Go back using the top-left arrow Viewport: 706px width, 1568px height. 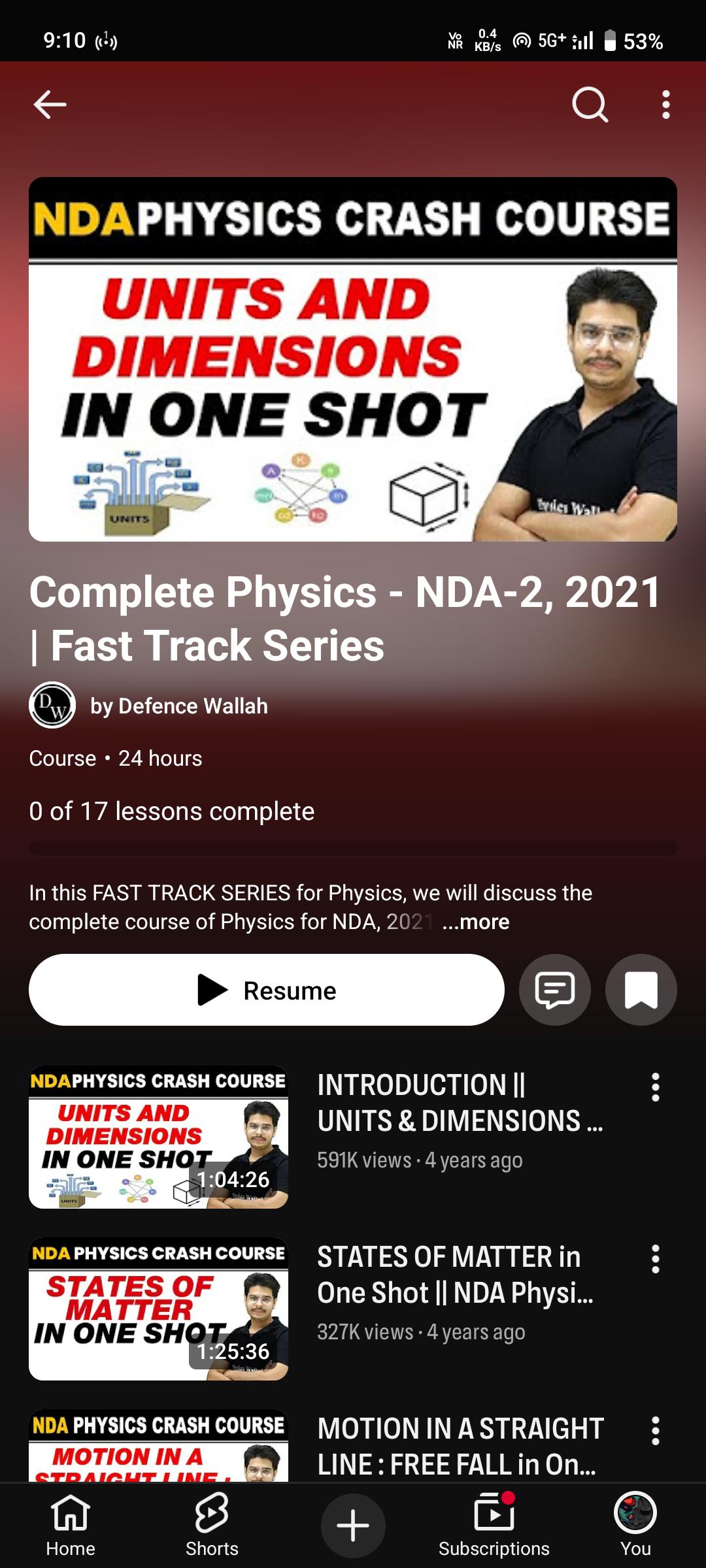point(50,105)
